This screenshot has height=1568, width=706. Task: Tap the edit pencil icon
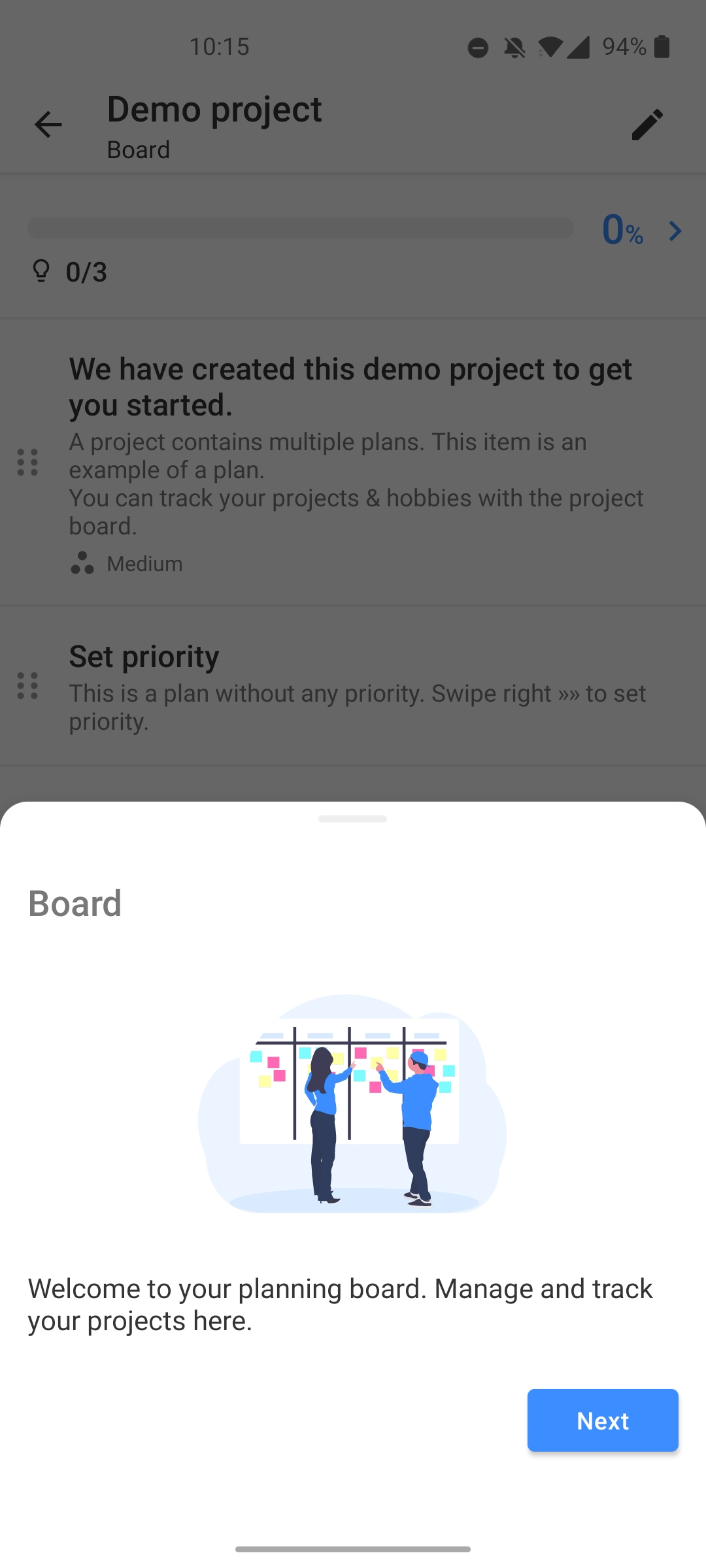point(647,124)
